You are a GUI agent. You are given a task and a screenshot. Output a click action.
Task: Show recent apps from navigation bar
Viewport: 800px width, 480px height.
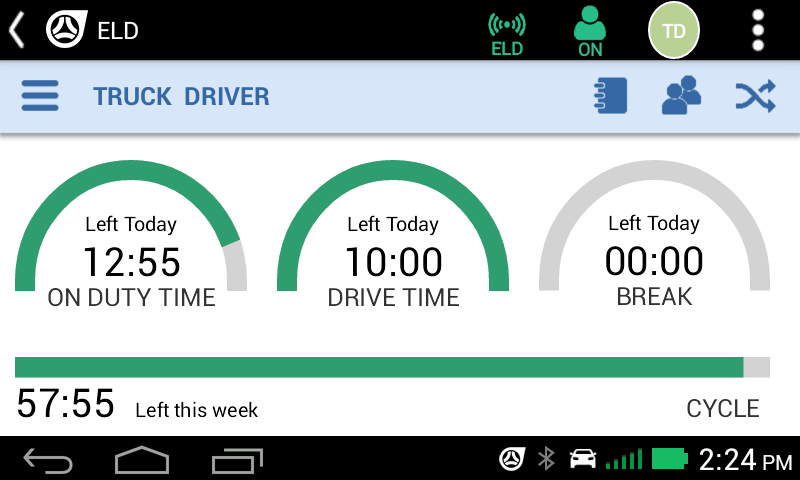[x=237, y=459]
